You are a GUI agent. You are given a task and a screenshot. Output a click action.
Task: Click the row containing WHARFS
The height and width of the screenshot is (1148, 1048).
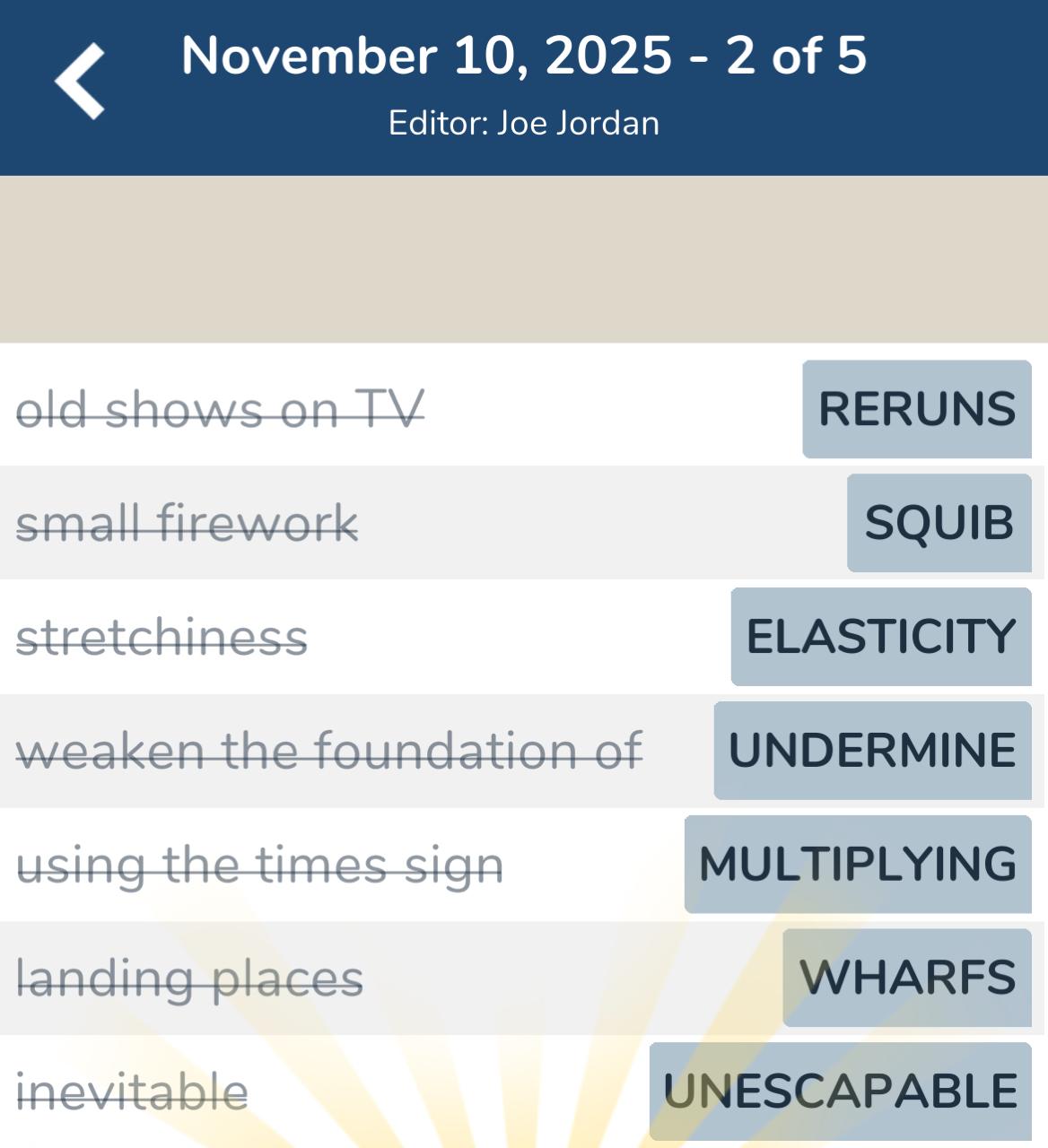click(524, 978)
